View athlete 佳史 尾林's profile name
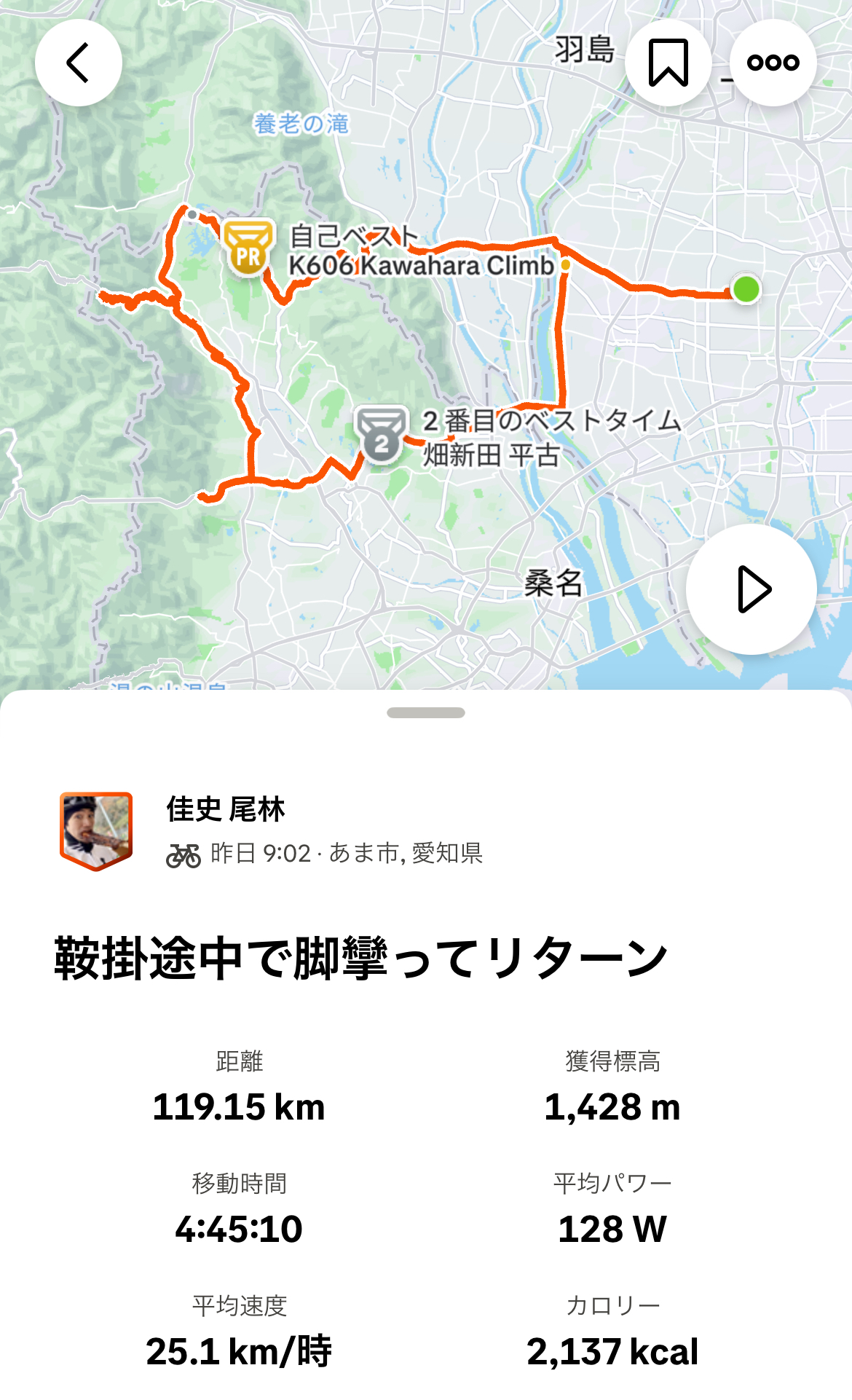 226,809
